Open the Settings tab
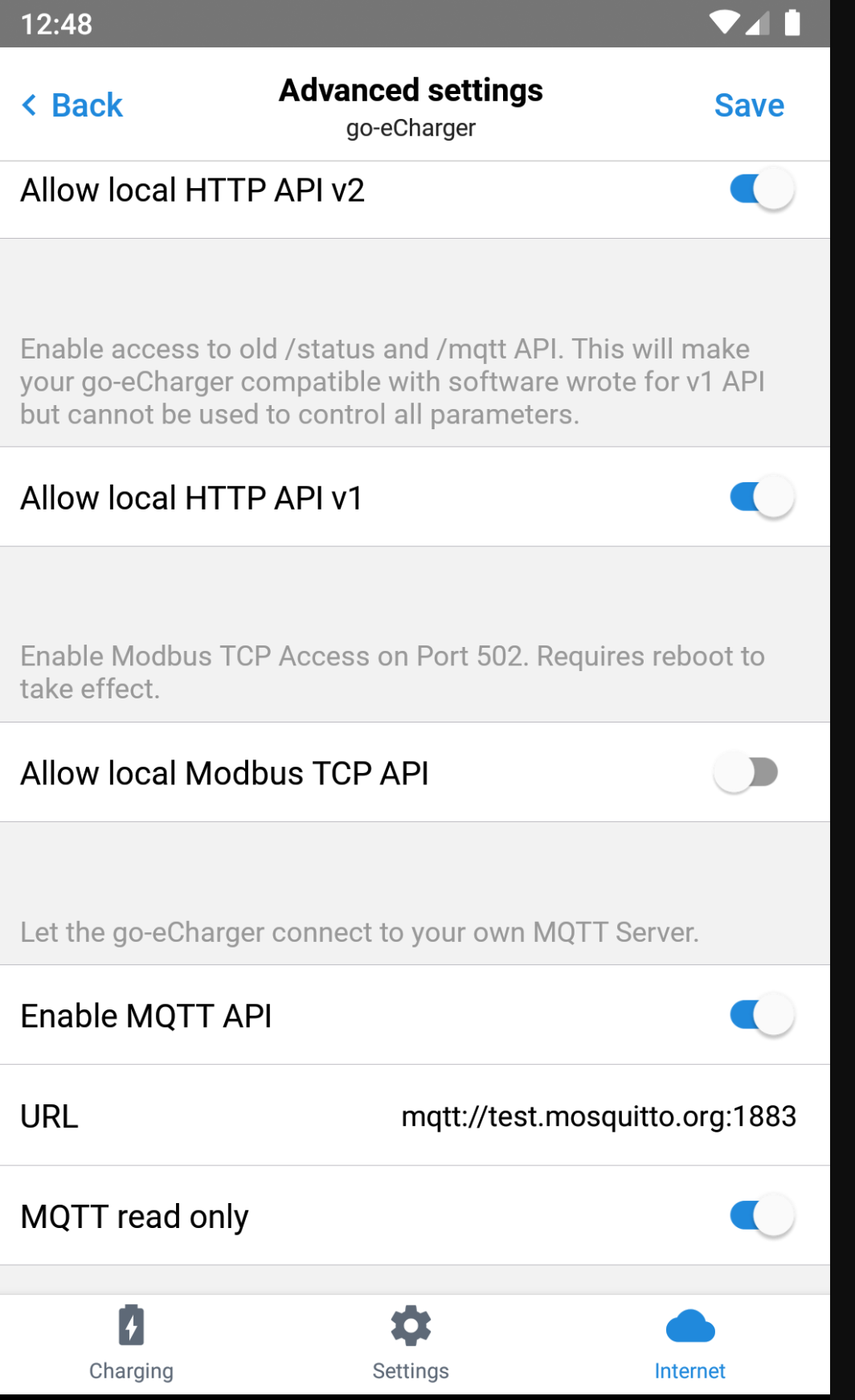This screenshot has width=855, height=1400. [x=411, y=1342]
